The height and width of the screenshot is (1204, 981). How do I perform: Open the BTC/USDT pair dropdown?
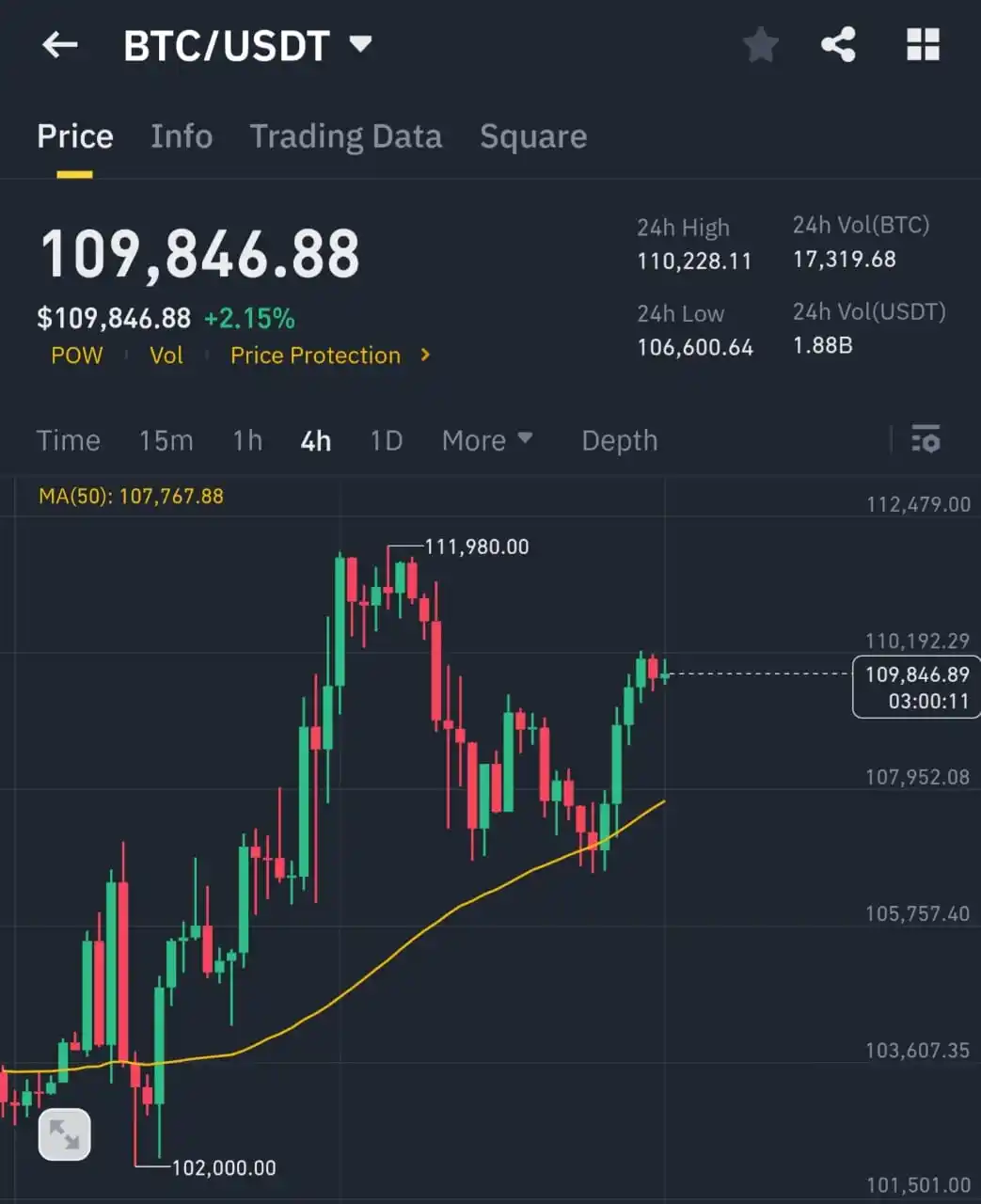[x=360, y=43]
